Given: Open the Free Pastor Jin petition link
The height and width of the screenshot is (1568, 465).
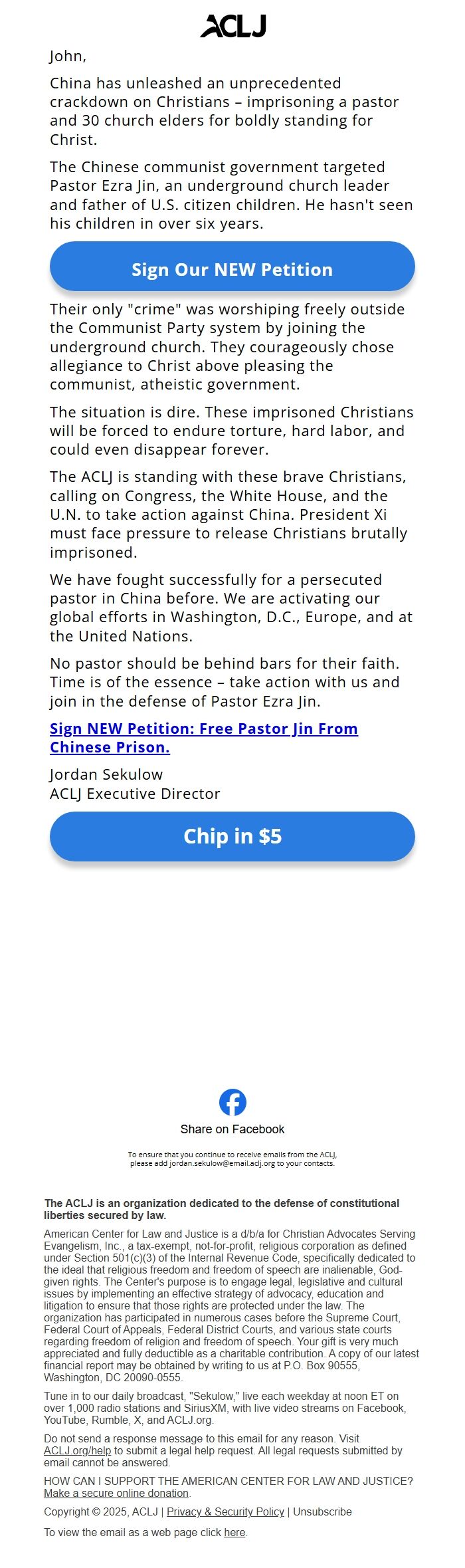Looking at the screenshot, I should (x=203, y=738).
